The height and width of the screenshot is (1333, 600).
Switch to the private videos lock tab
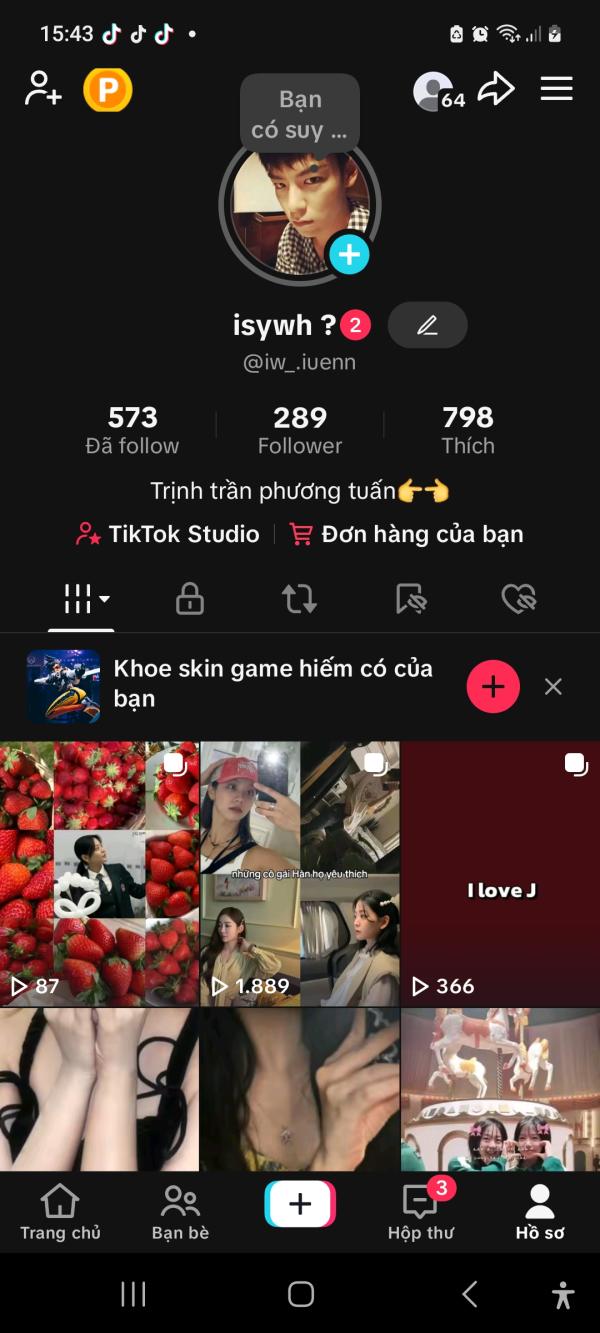point(189,599)
